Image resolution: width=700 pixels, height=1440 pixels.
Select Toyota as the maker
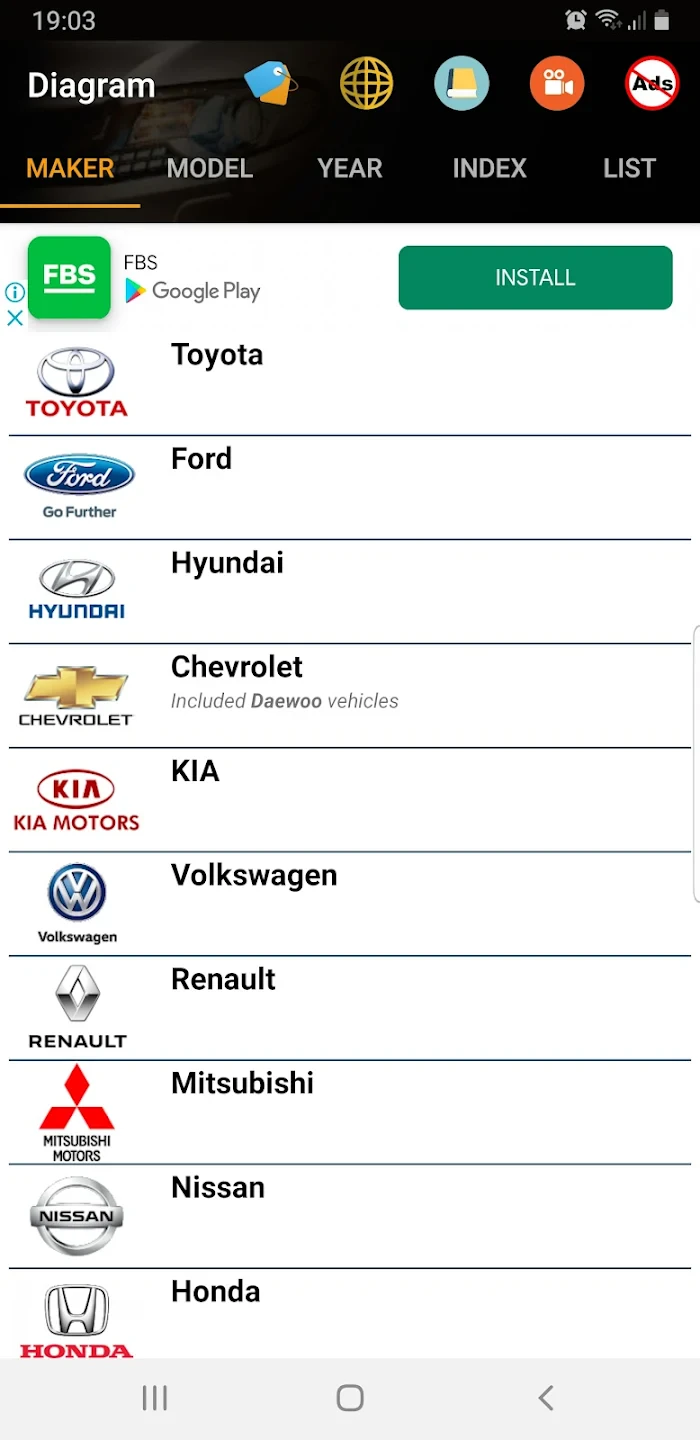(350, 385)
